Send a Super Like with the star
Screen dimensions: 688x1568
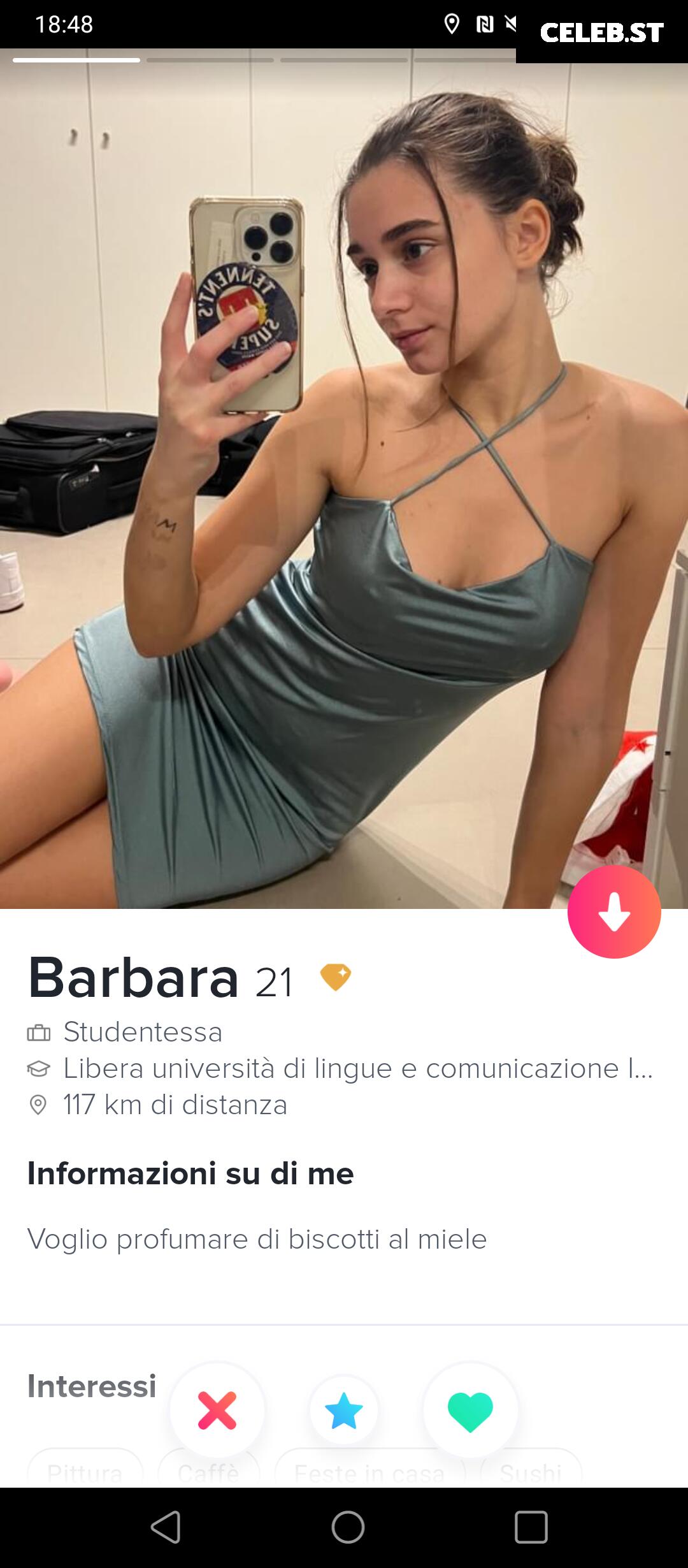[344, 1410]
